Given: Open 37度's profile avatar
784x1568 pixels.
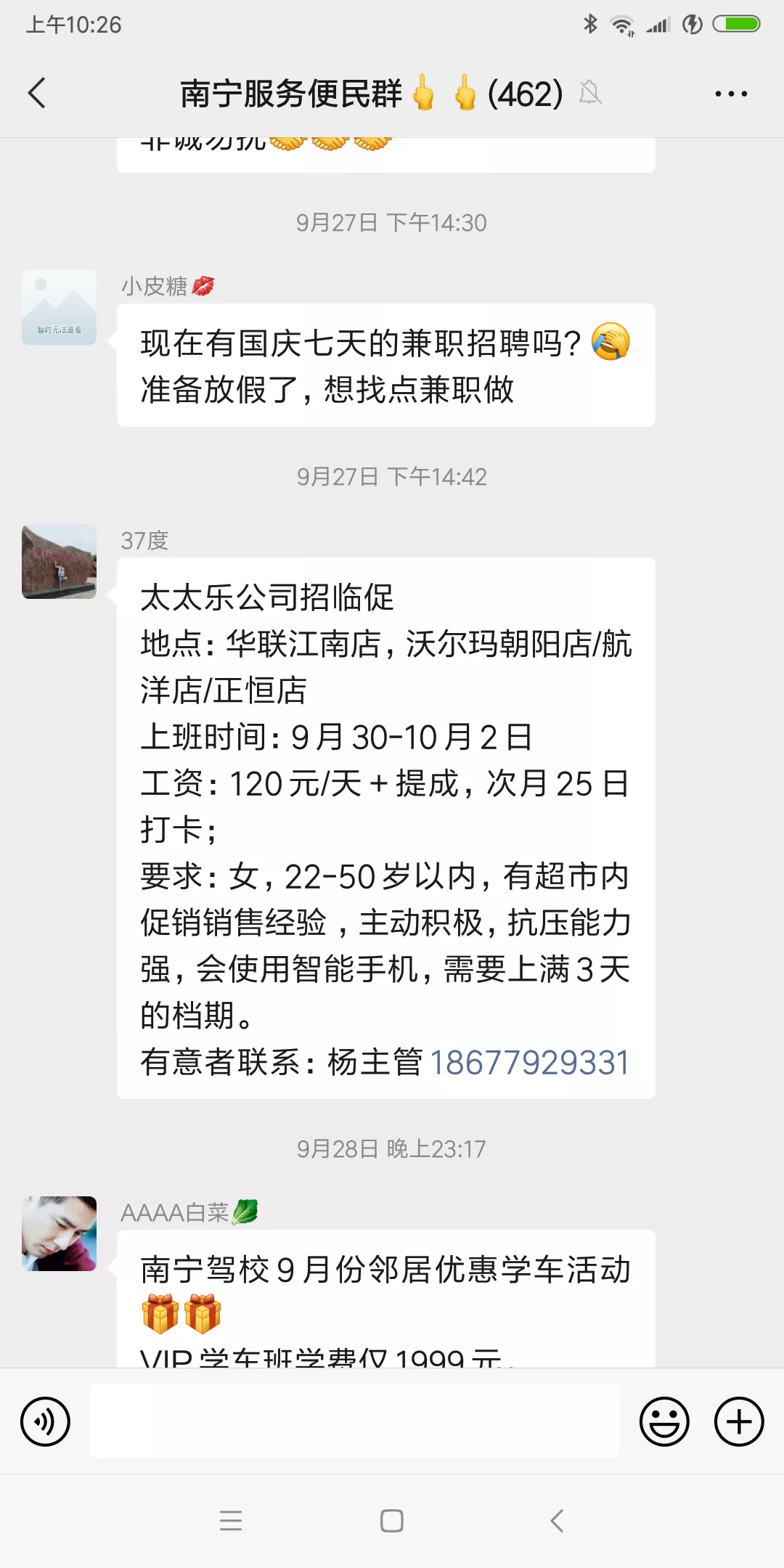Looking at the screenshot, I should coord(60,562).
